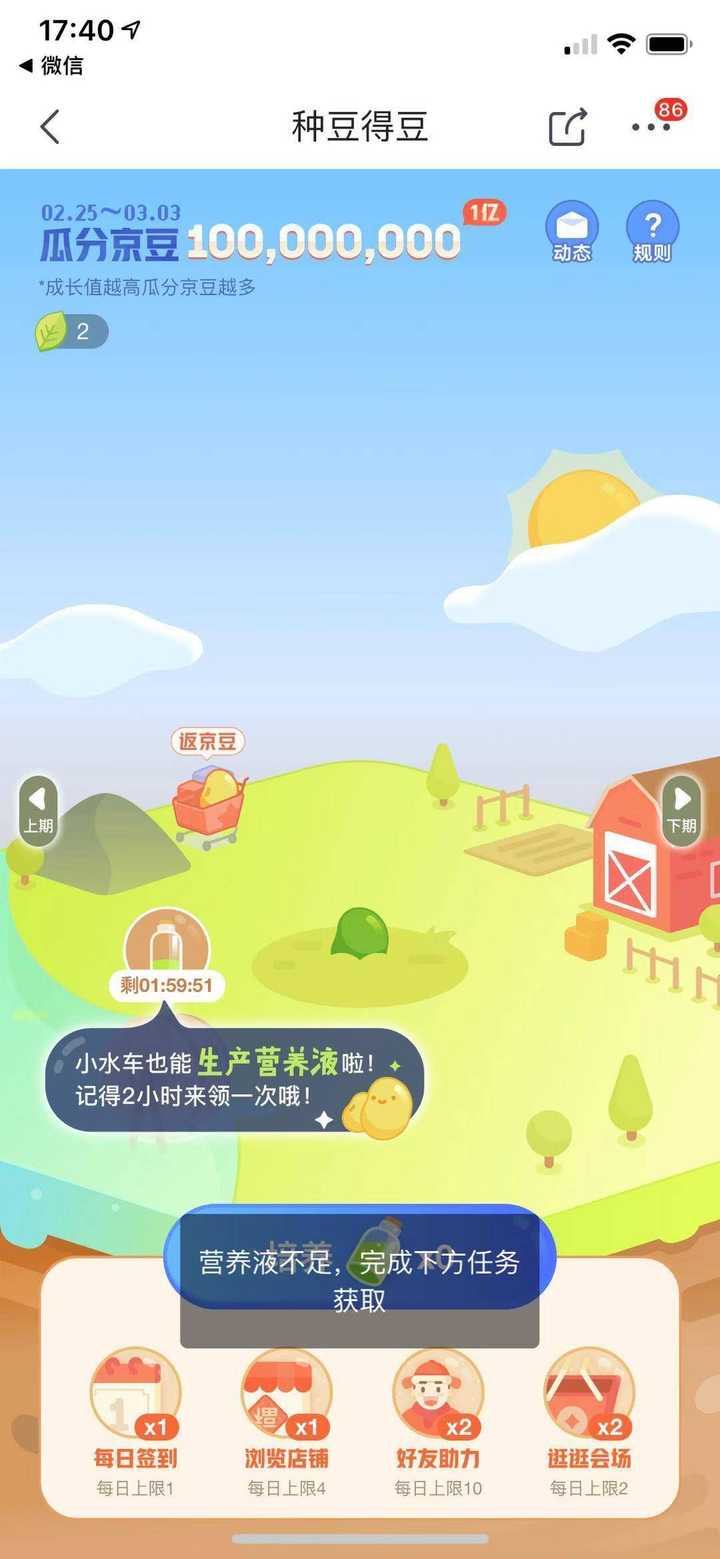Go to the previous period 上期

[x=38, y=811]
